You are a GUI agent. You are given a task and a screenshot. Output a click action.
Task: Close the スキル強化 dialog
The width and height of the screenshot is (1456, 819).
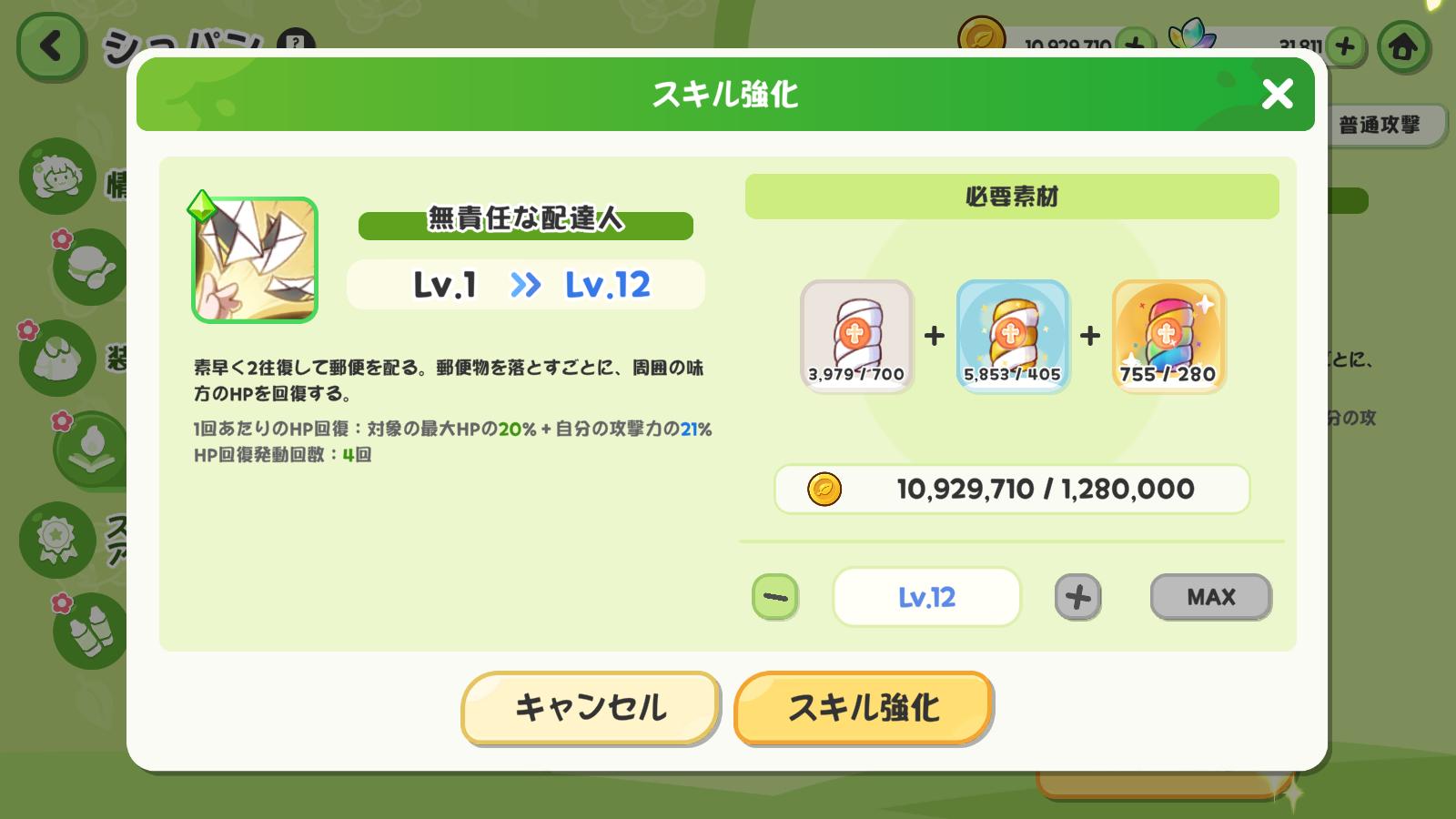[x=1277, y=94]
